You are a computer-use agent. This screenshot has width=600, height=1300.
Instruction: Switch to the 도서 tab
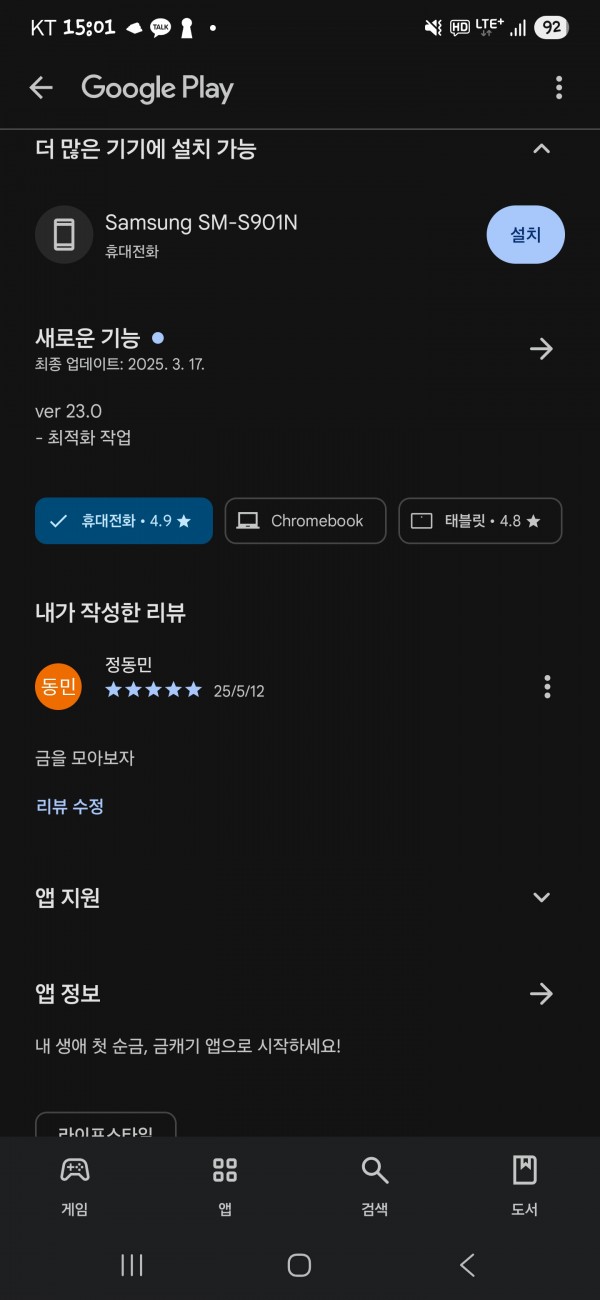[525, 1186]
